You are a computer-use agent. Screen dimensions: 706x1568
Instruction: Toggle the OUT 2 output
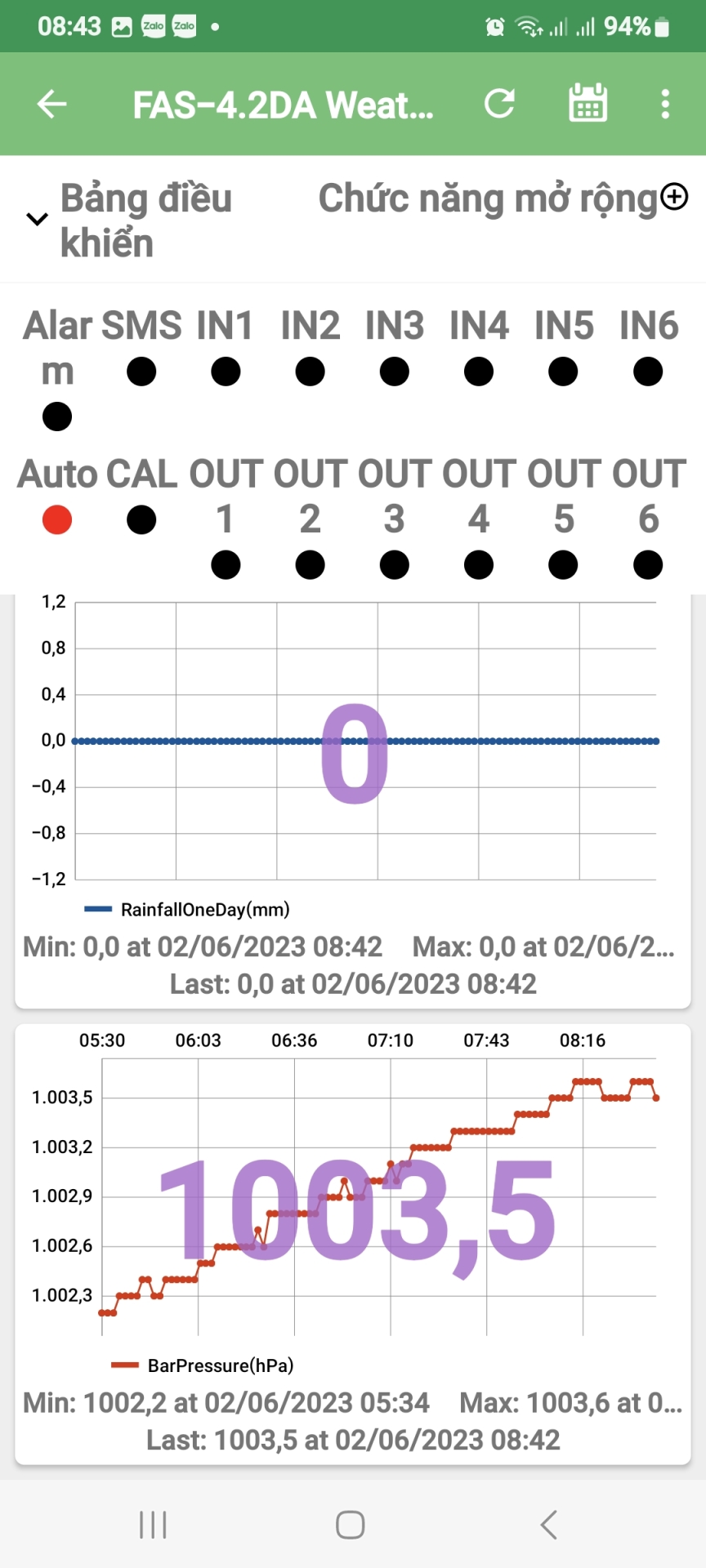310,564
